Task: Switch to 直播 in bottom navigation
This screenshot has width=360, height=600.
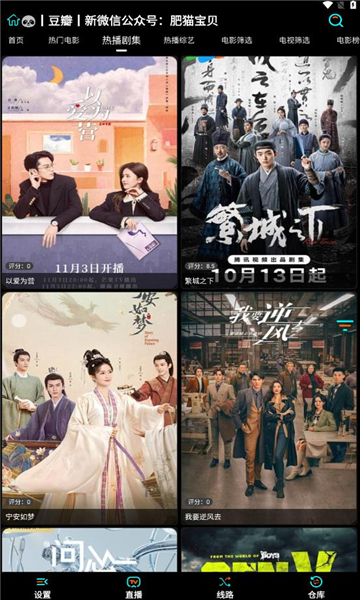Action: (x=134, y=587)
